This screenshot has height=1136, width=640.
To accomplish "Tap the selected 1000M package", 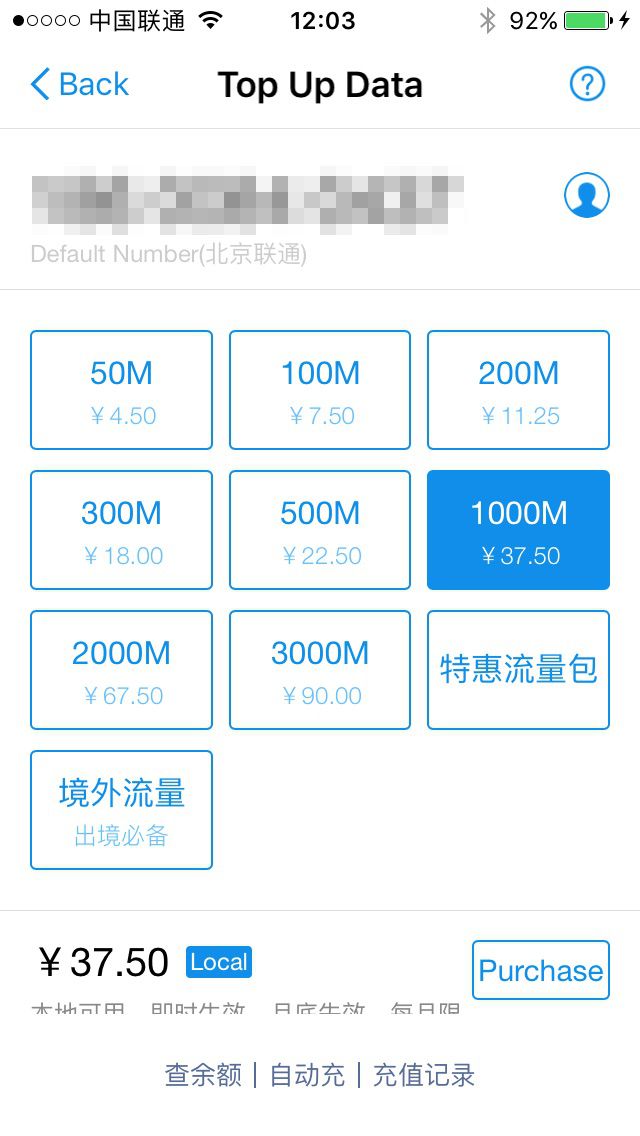I will (x=518, y=530).
